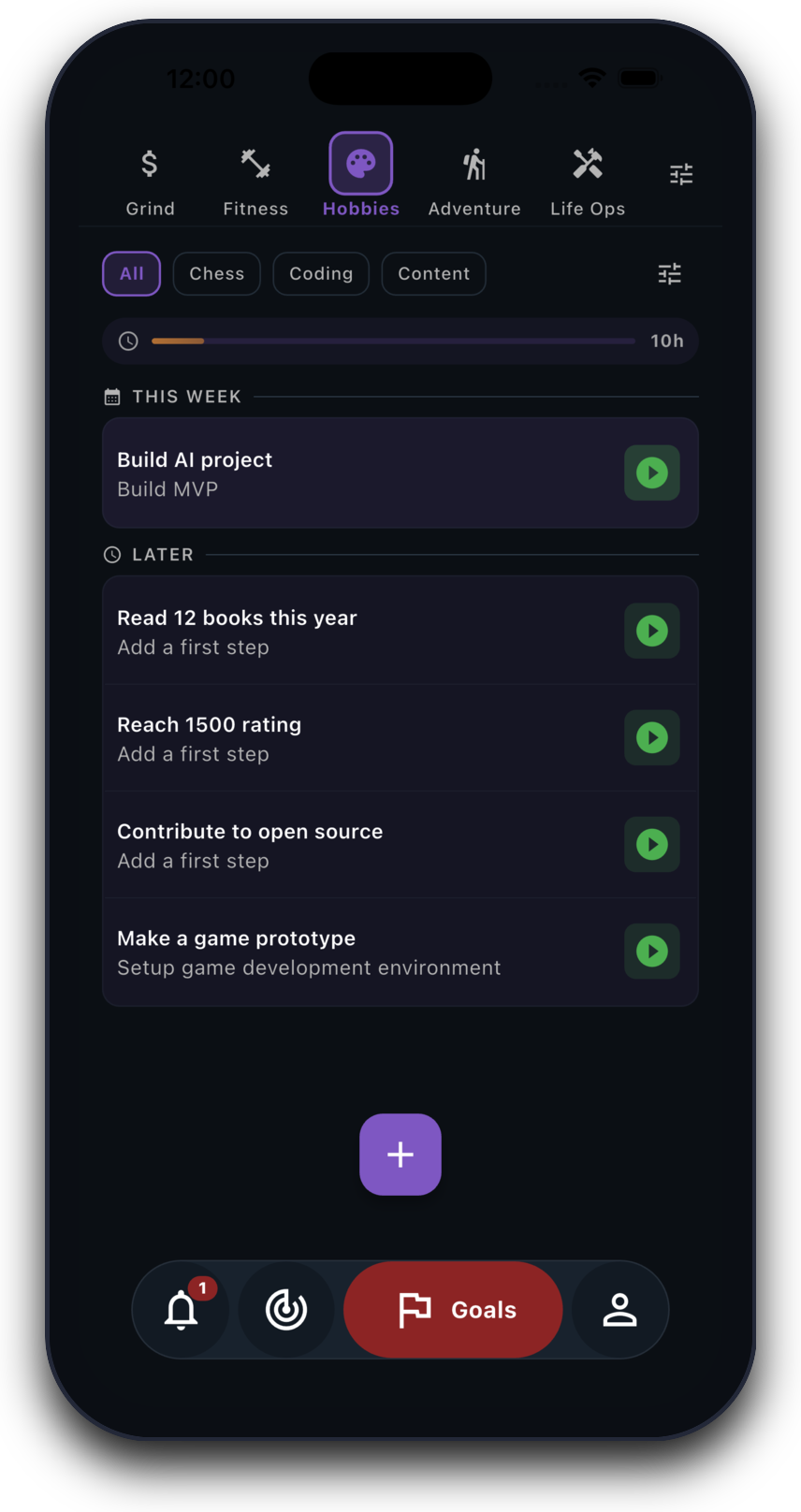Start the Make a game prototype goal
This screenshot has height=1512, width=801.
[652, 952]
